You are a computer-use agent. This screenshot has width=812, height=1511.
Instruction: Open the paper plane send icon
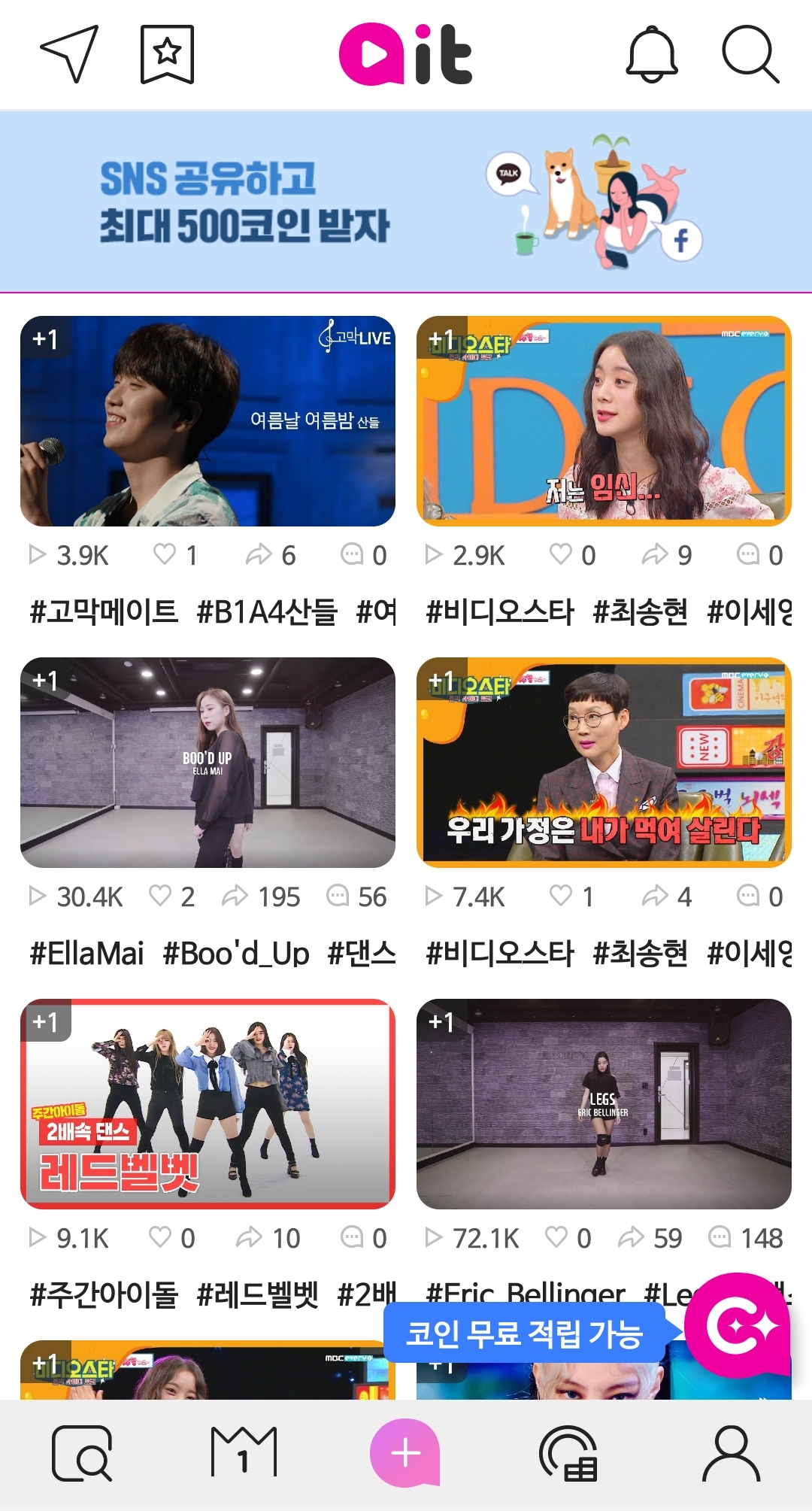pyautogui.click(x=69, y=53)
